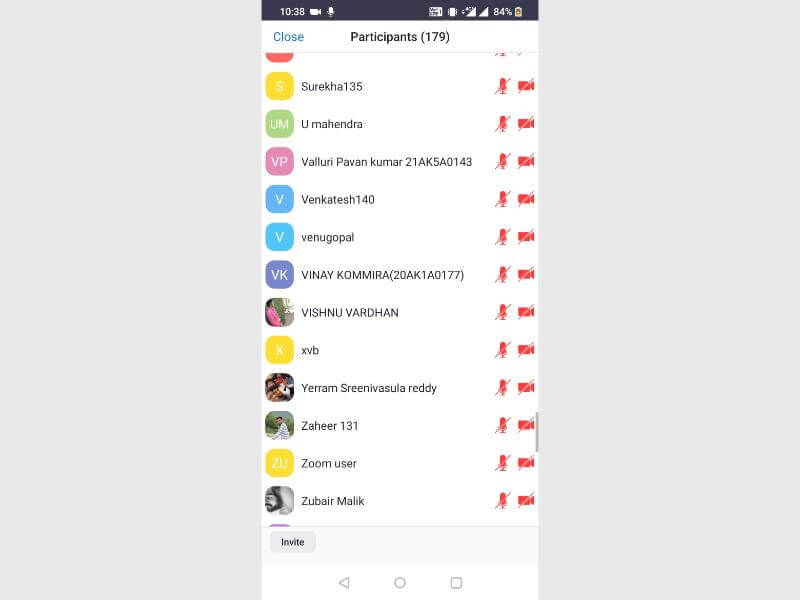Tap the system back button
Viewport: 800px width, 600px height.
344,582
